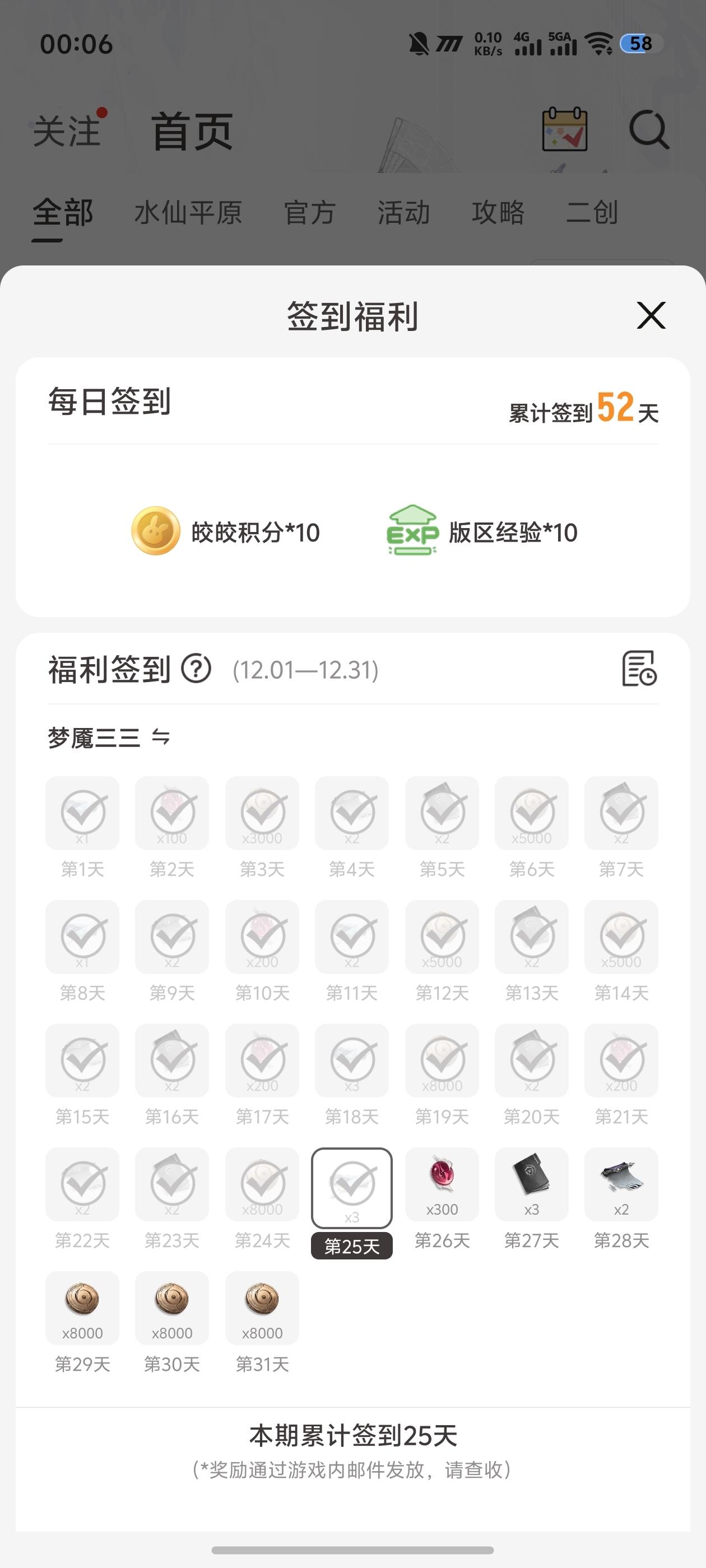
Task: View the claimed 第1天 reward
Action: pyautogui.click(x=82, y=813)
